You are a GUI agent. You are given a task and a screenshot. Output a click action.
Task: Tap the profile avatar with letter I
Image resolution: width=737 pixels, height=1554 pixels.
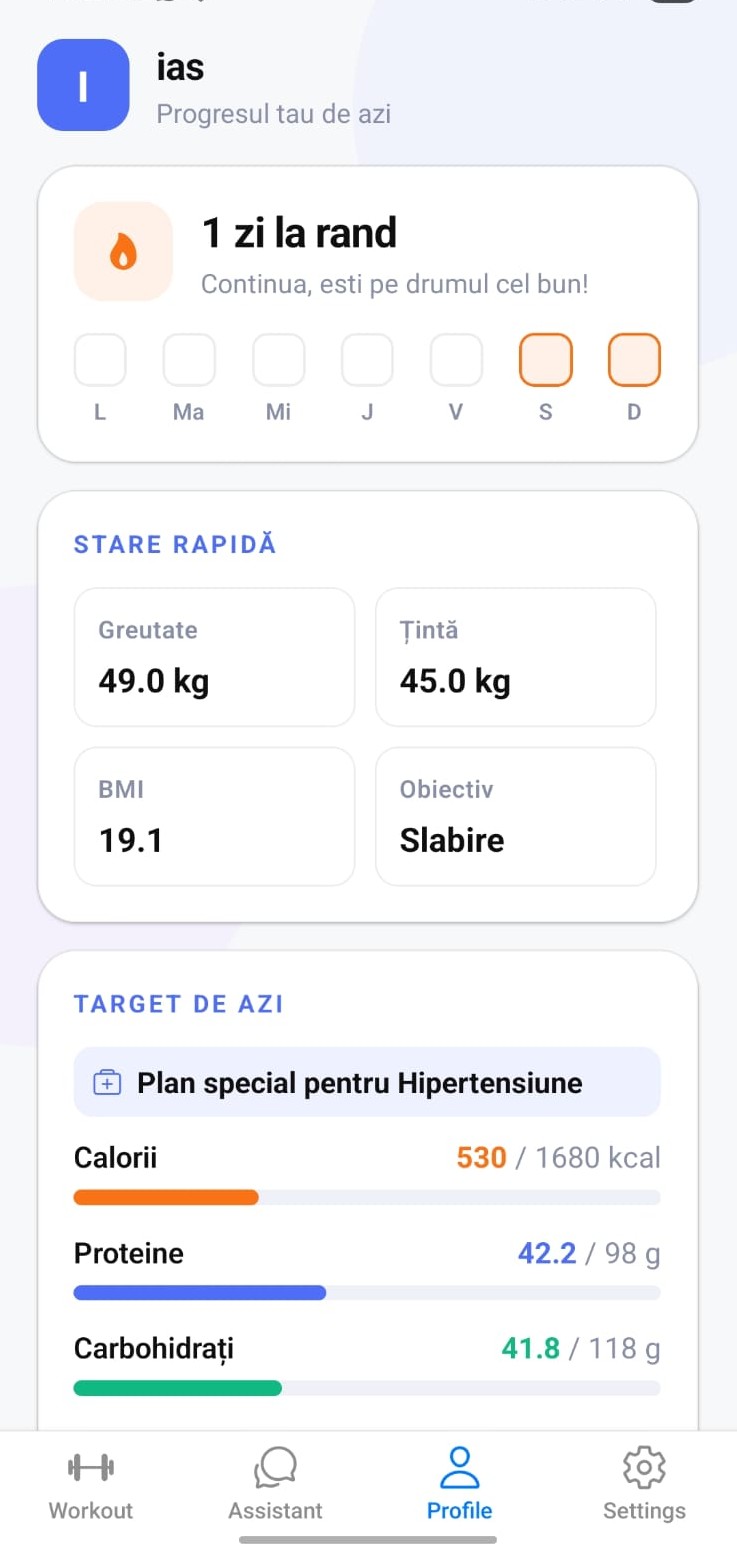pos(83,85)
